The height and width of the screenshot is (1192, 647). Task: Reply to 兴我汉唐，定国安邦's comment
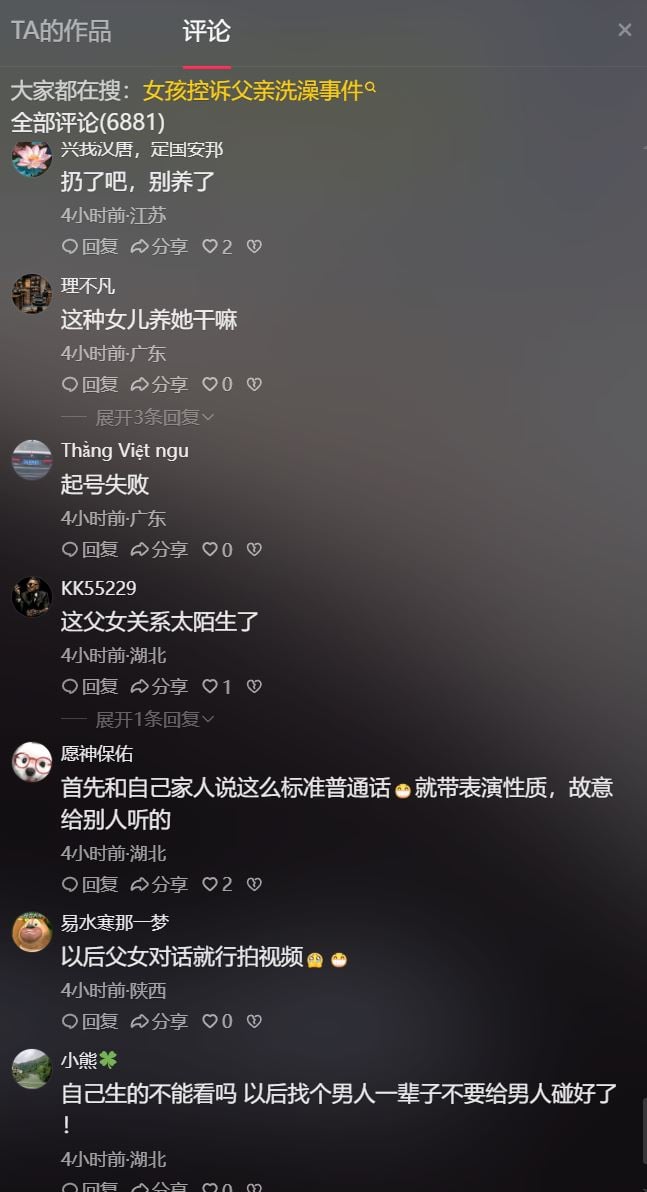pos(90,246)
